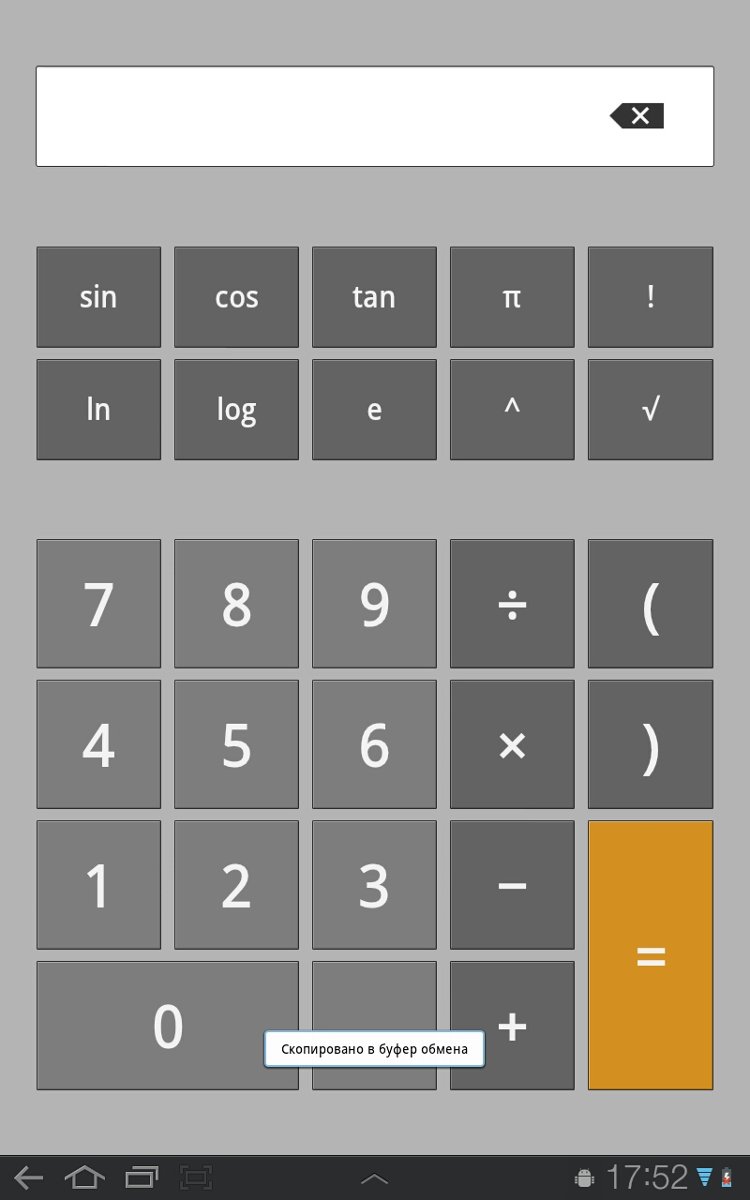750x1200 pixels.
Task: Insert the sin function
Action: tap(99, 297)
